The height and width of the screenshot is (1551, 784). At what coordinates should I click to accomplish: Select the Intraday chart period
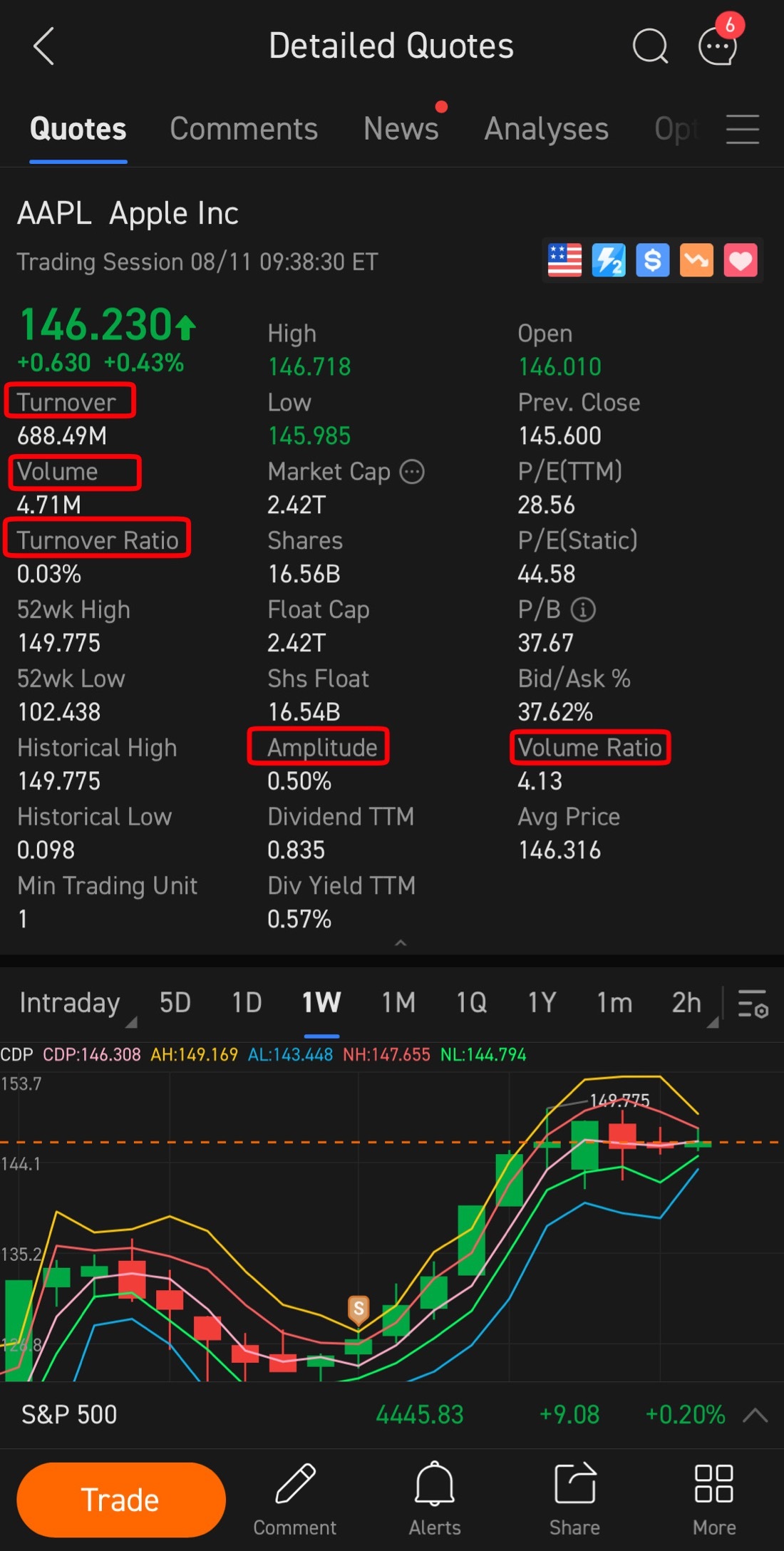point(70,1003)
